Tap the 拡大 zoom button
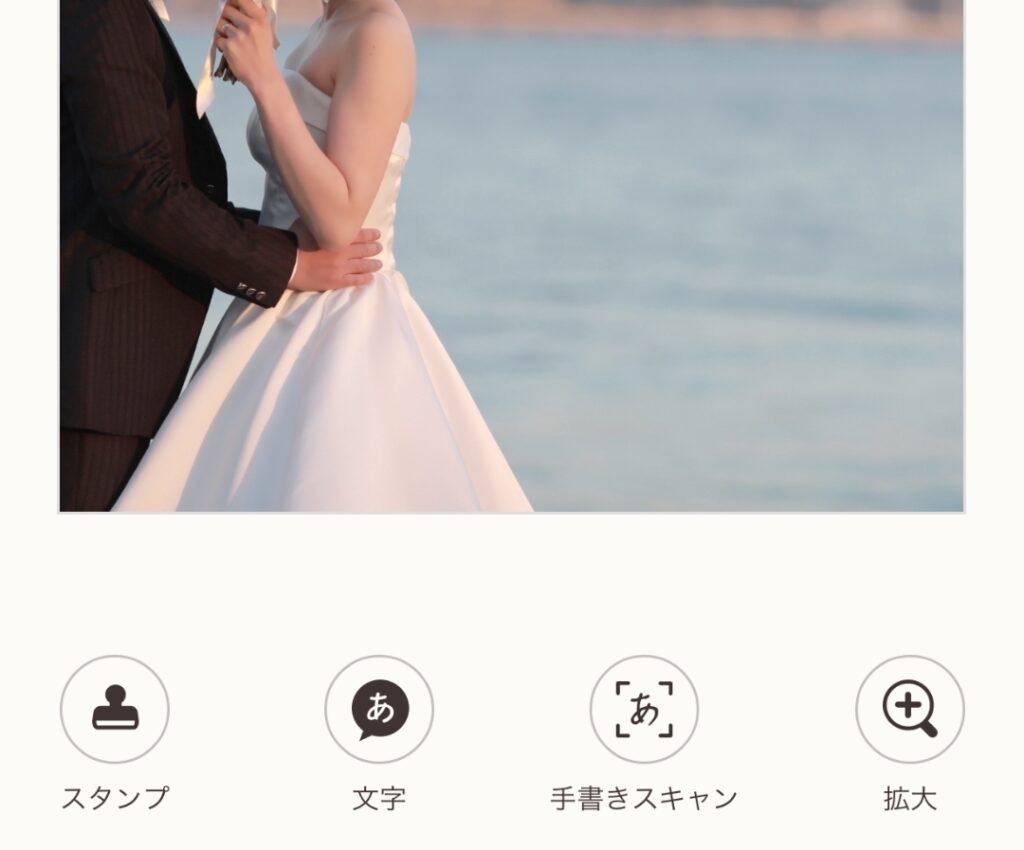The image size is (1024, 850). pyautogui.click(x=909, y=709)
